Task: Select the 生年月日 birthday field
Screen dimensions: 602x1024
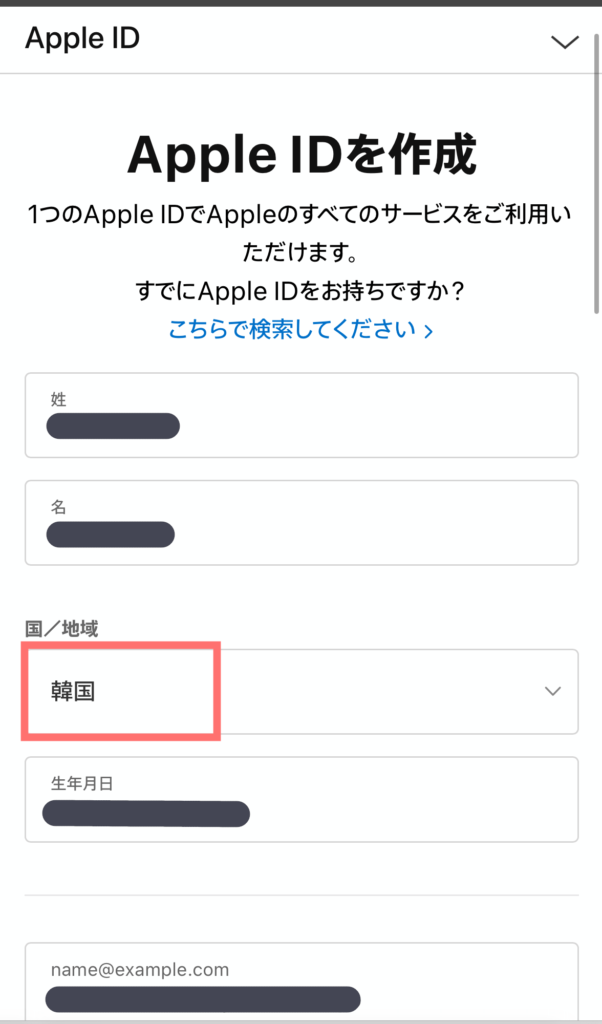Action: coord(302,799)
